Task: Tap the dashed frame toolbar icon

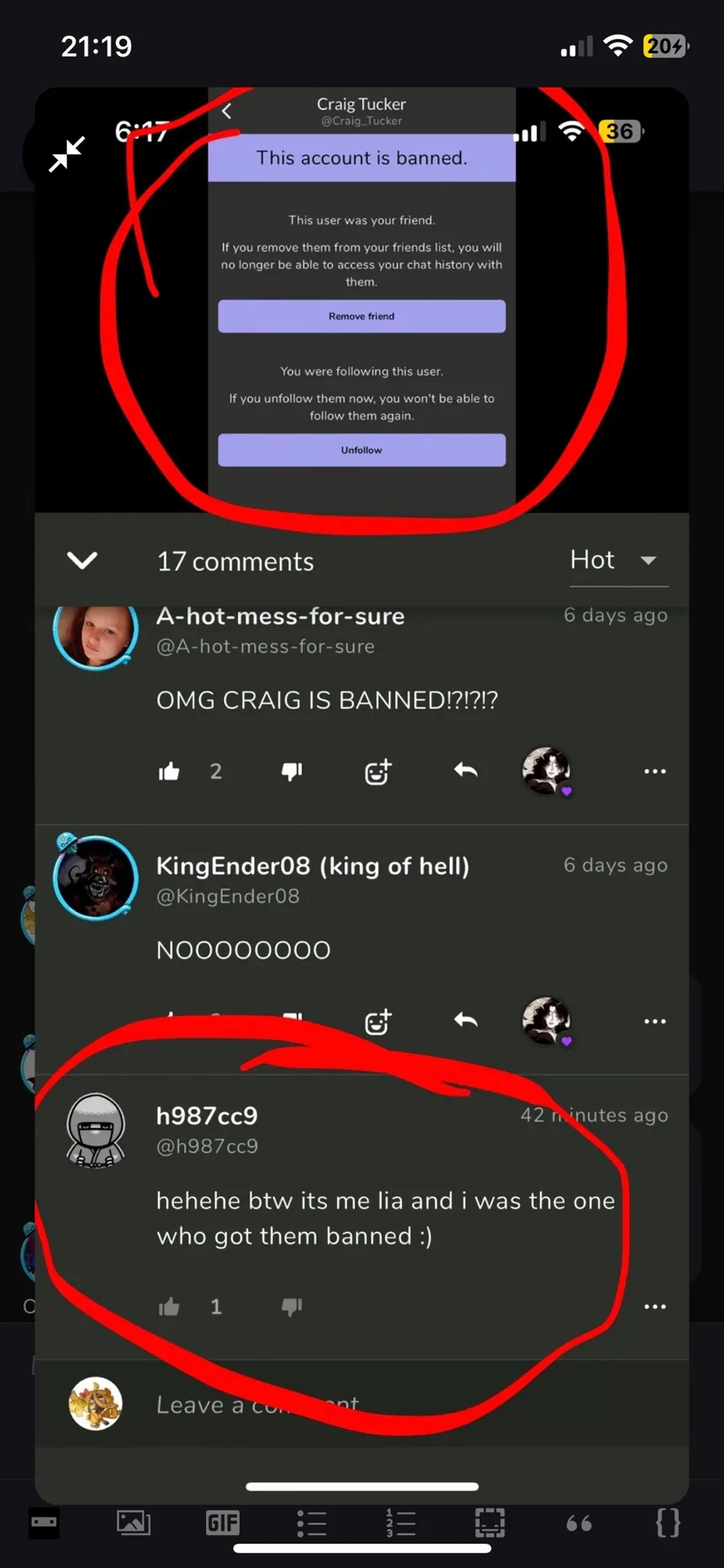Action: click(x=490, y=1523)
